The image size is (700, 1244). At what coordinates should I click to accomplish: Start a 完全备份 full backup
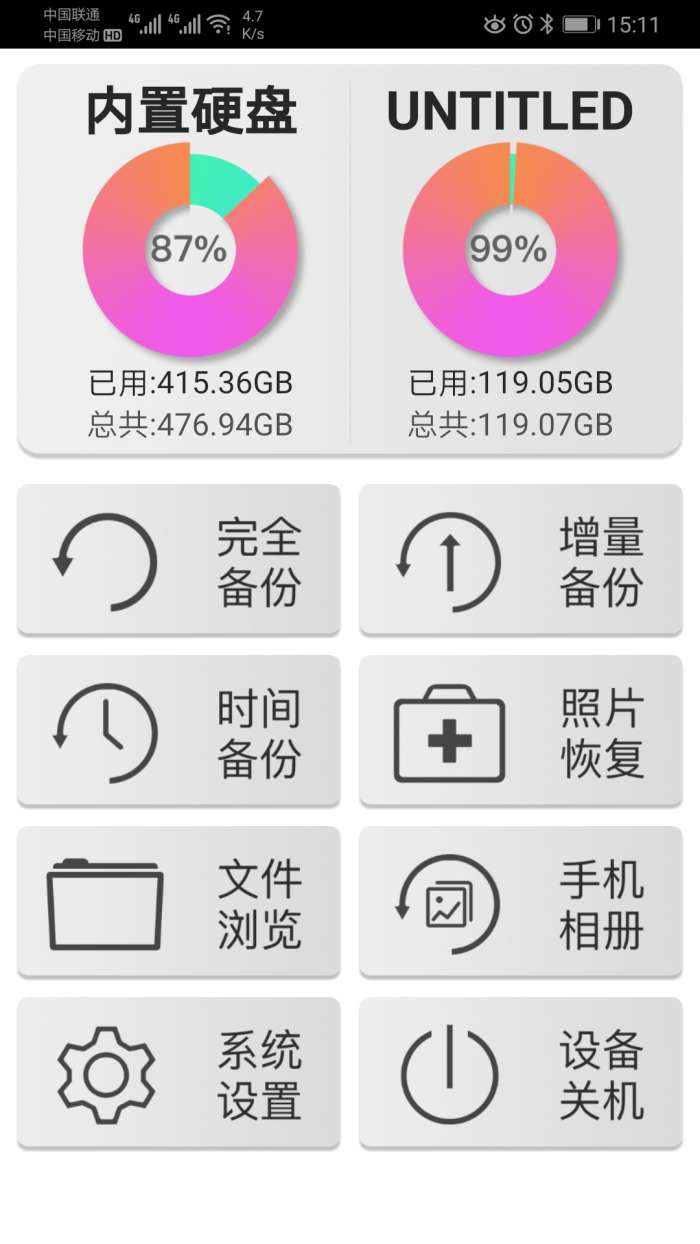coord(179,560)
